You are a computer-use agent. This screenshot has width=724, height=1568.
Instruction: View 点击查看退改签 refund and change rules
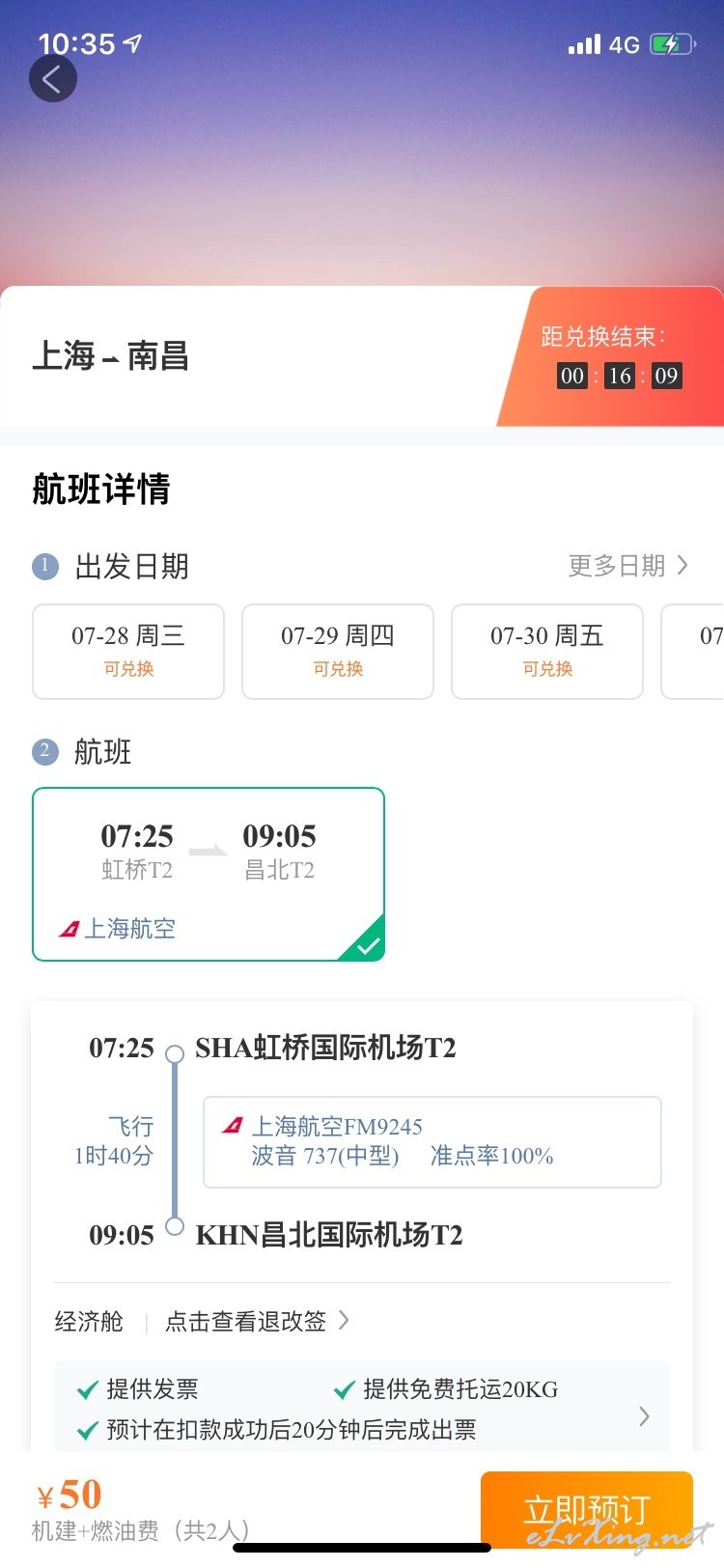point(257,1321)
